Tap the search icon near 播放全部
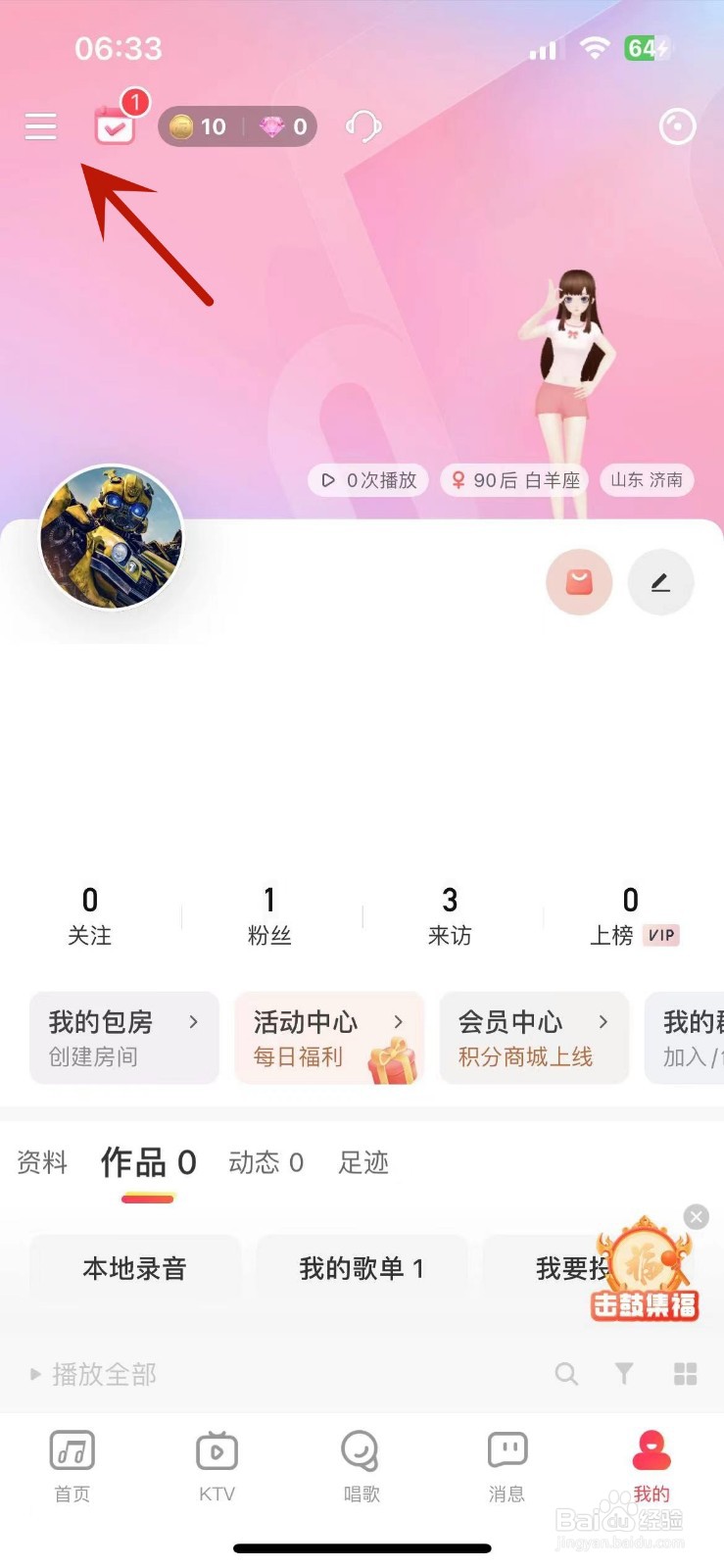Screen dimensions: 724x1568 [566, 1374]
